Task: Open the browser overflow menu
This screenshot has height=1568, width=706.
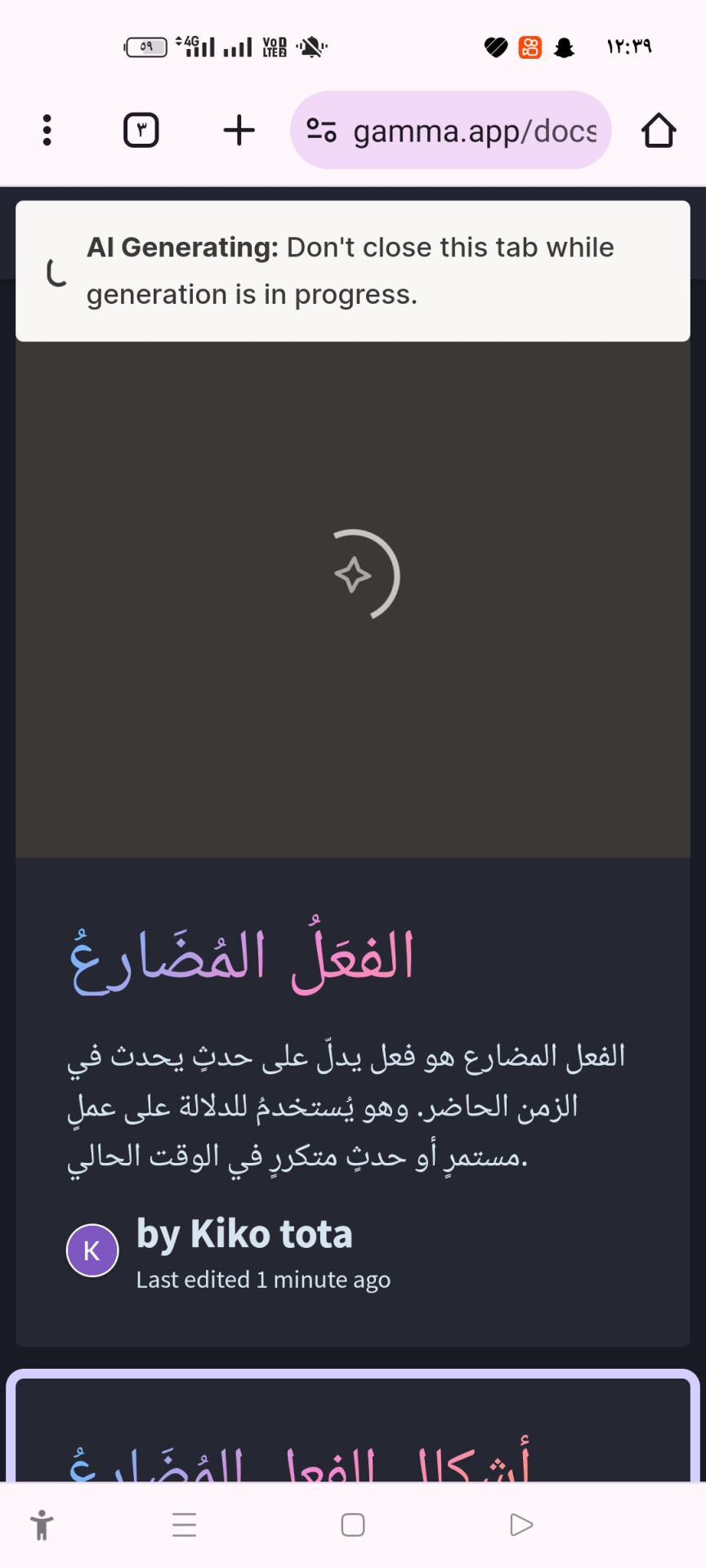Action: click(x=47, y=131)
